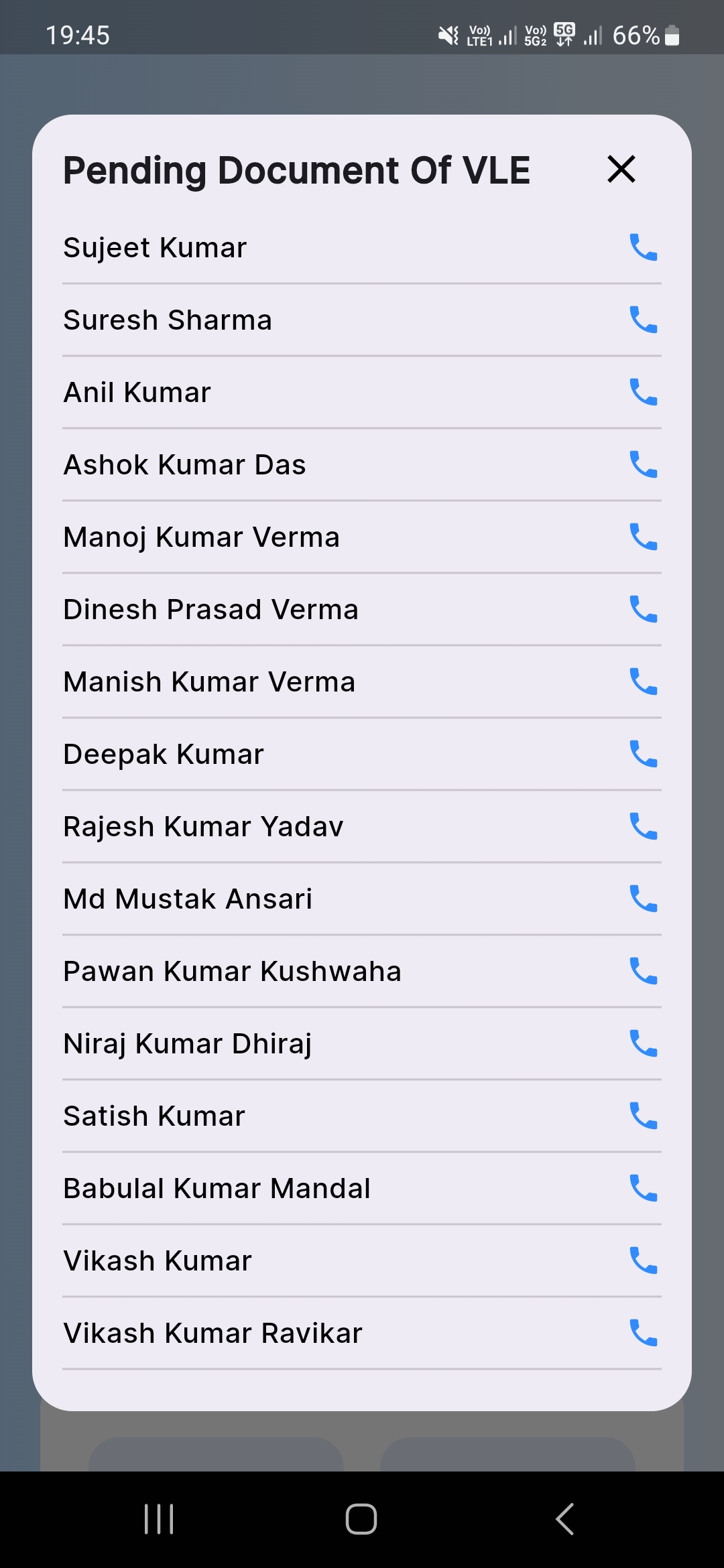This screenshot has width=724, height=1568.
Task: Call Satish Kumar
Action: click(644, 1116)
